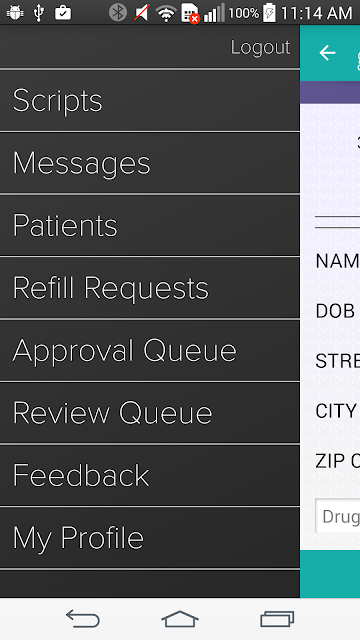The width and height of the screenshot is (360, 640).
Task: Tap the system home button
Action: click(180, 619)
